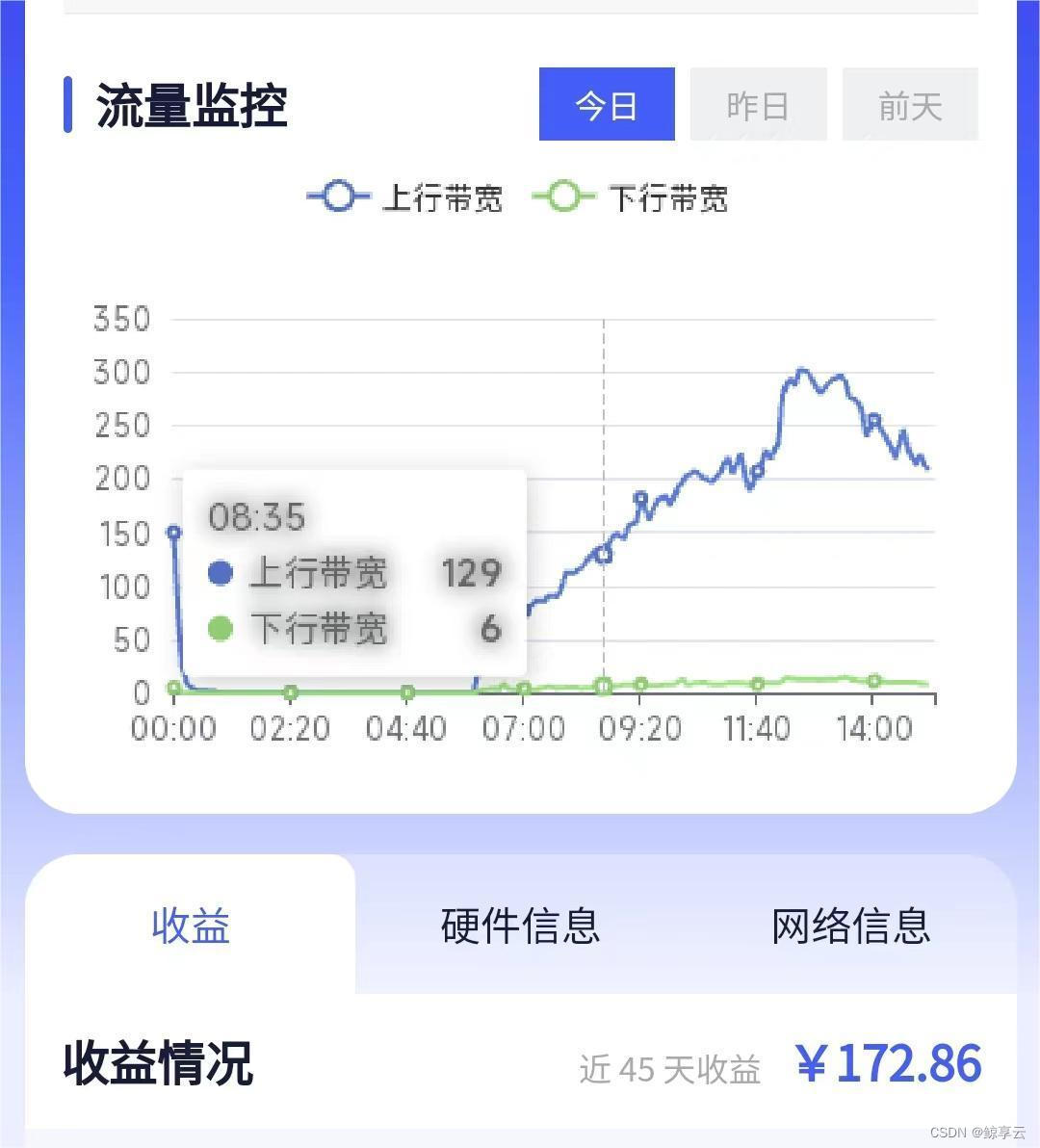Select the 今日 traffic view
1040x1148 pixels.
tap(607, 104)
